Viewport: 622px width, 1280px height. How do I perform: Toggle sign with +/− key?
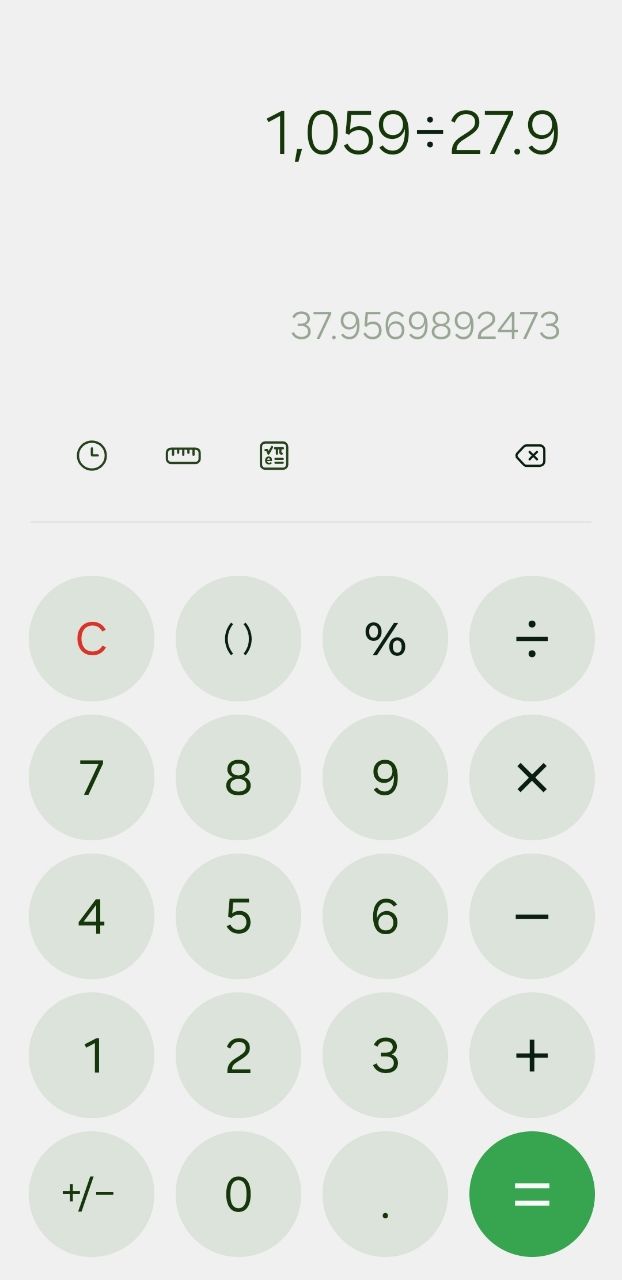tap(92, 1194)
